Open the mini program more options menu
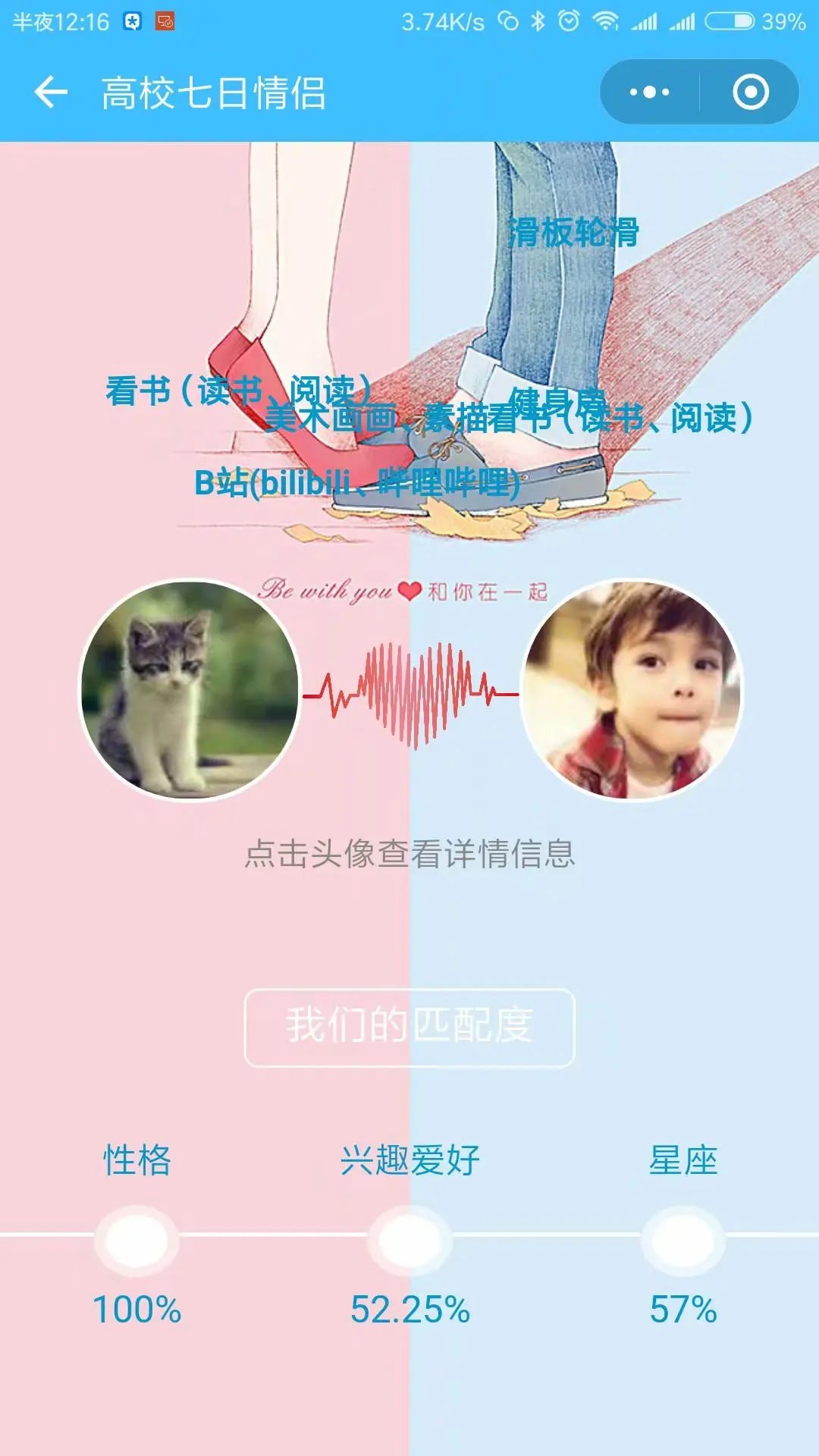Image resolution: width=819 pixels, height=1456 pixels. click(x=650, y=93)
